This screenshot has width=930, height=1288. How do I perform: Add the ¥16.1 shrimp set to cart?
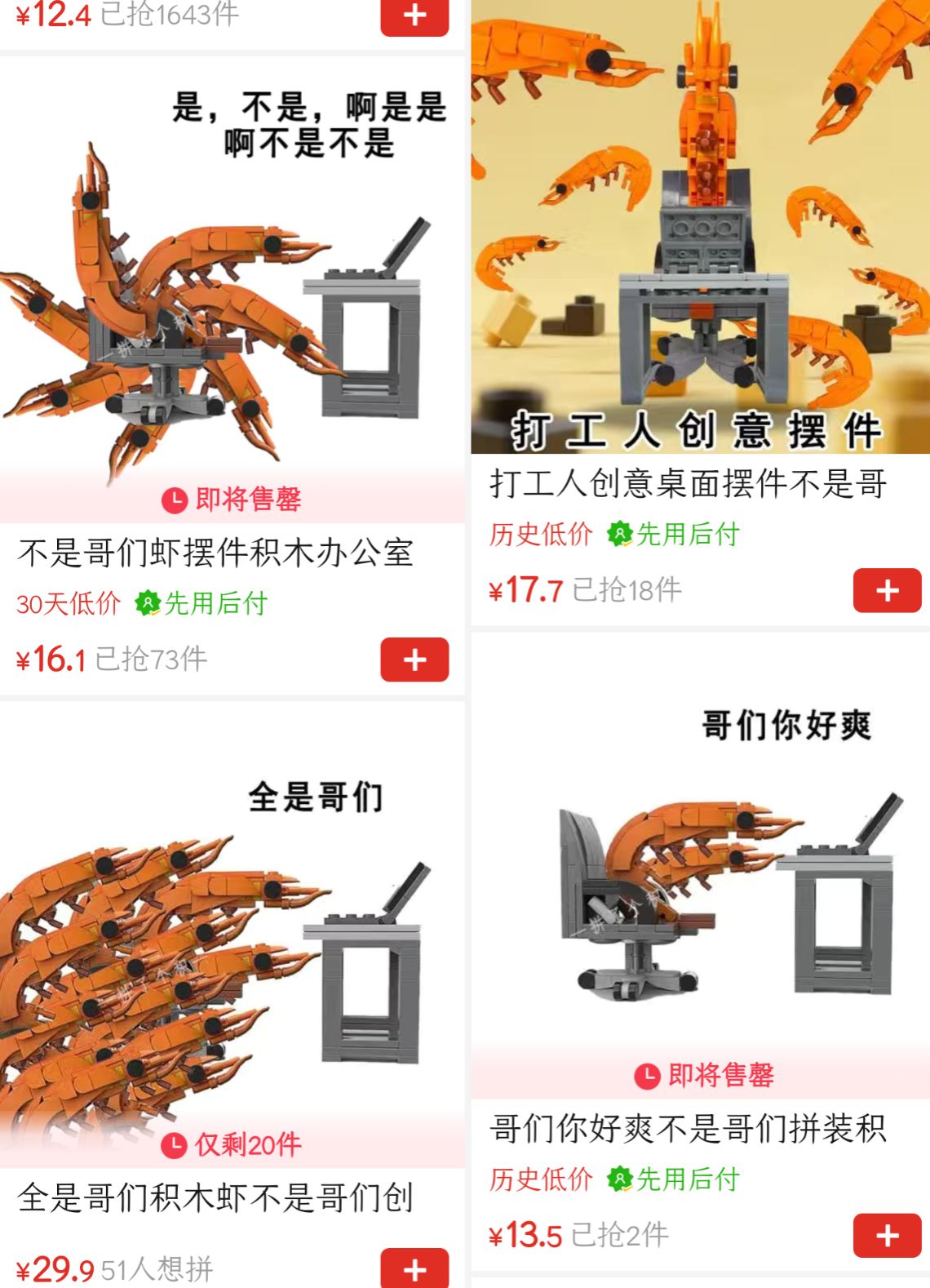414,660
